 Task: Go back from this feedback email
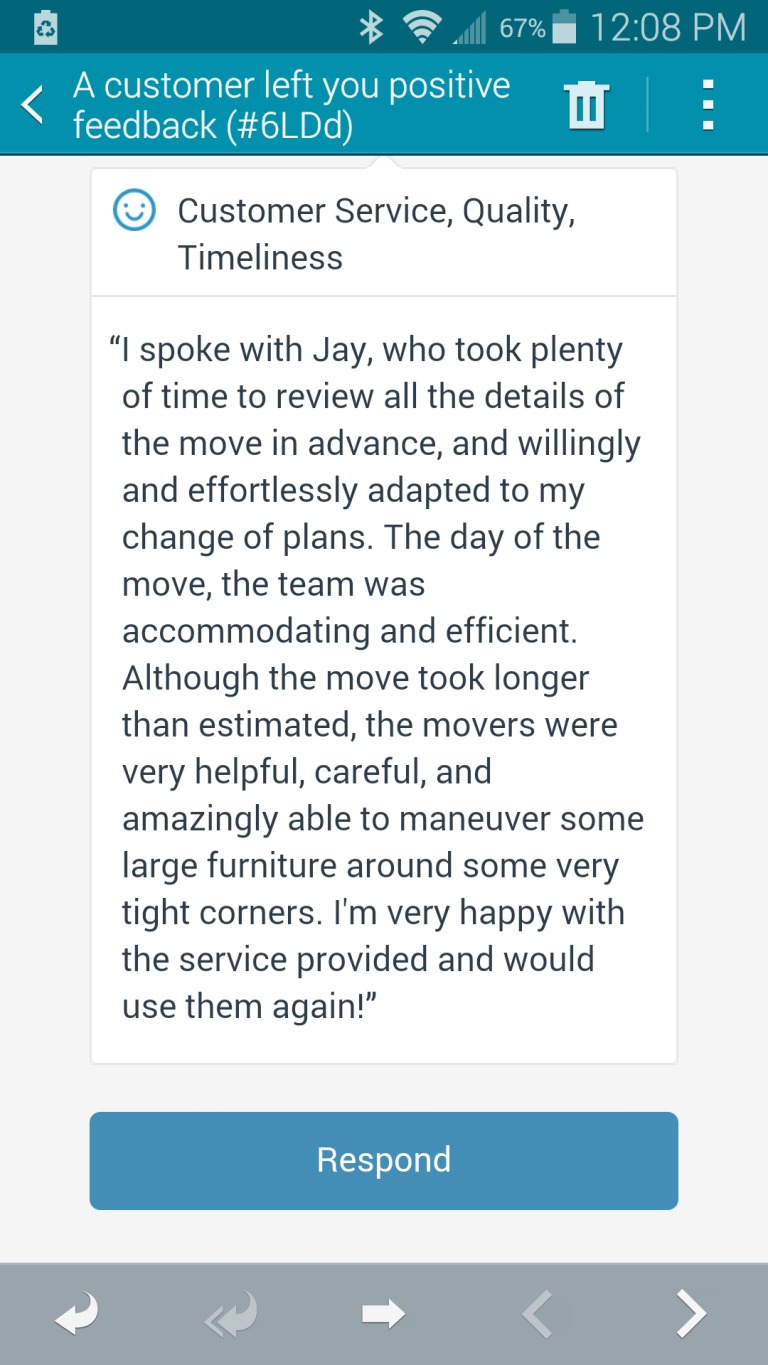point(33,105)
